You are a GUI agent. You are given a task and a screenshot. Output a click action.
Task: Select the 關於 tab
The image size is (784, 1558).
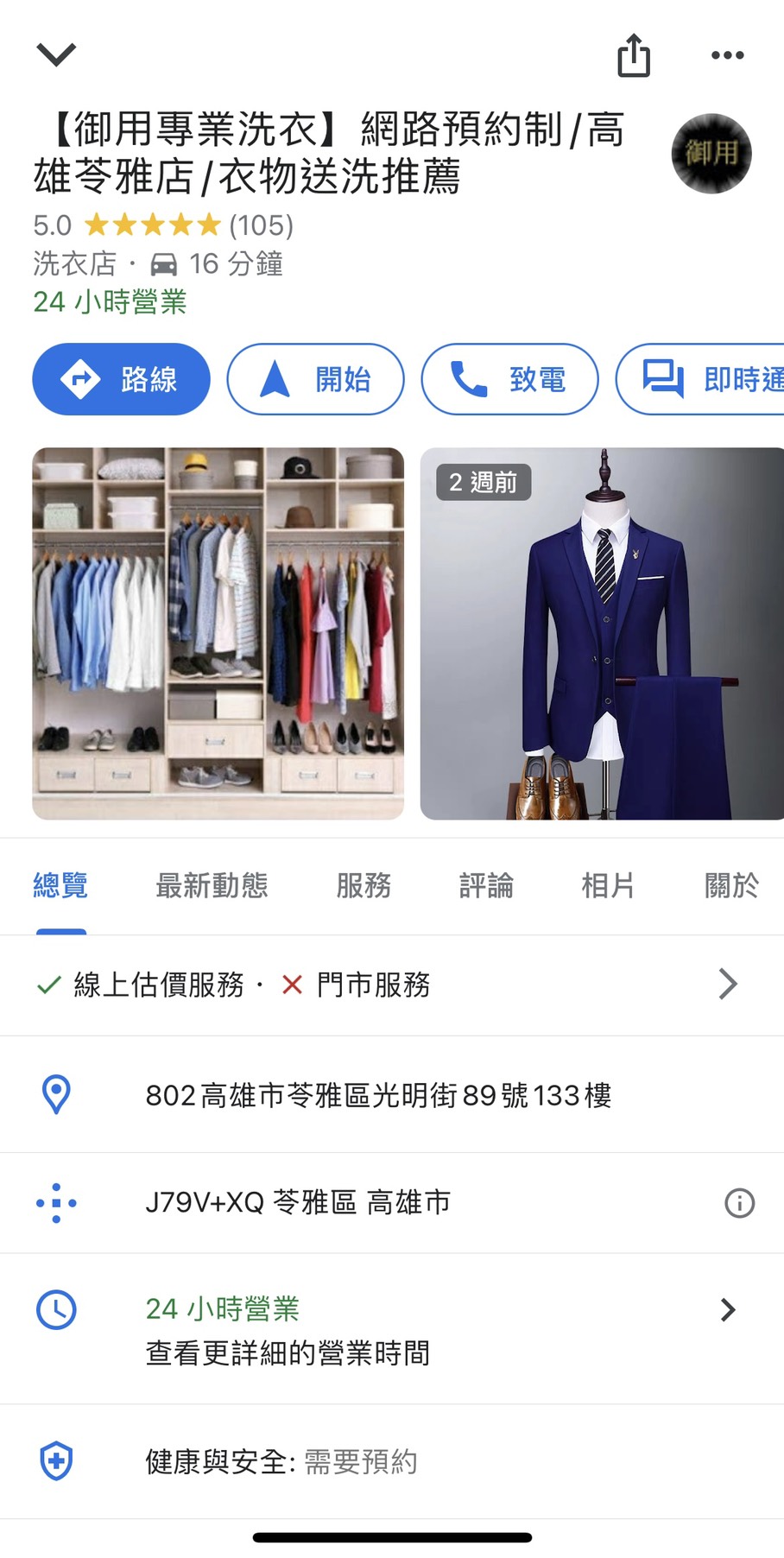coord(731,885)
